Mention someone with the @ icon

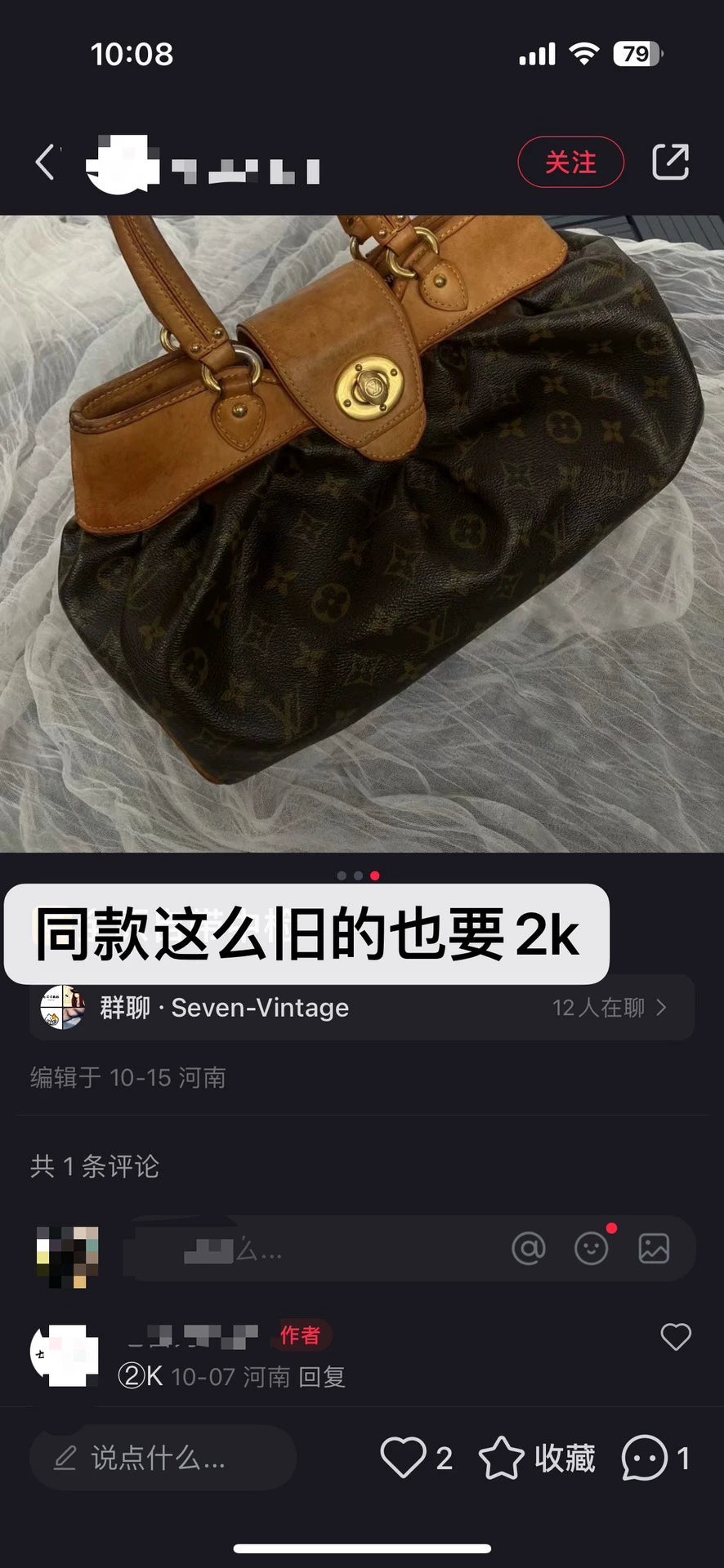[528, 1249]
